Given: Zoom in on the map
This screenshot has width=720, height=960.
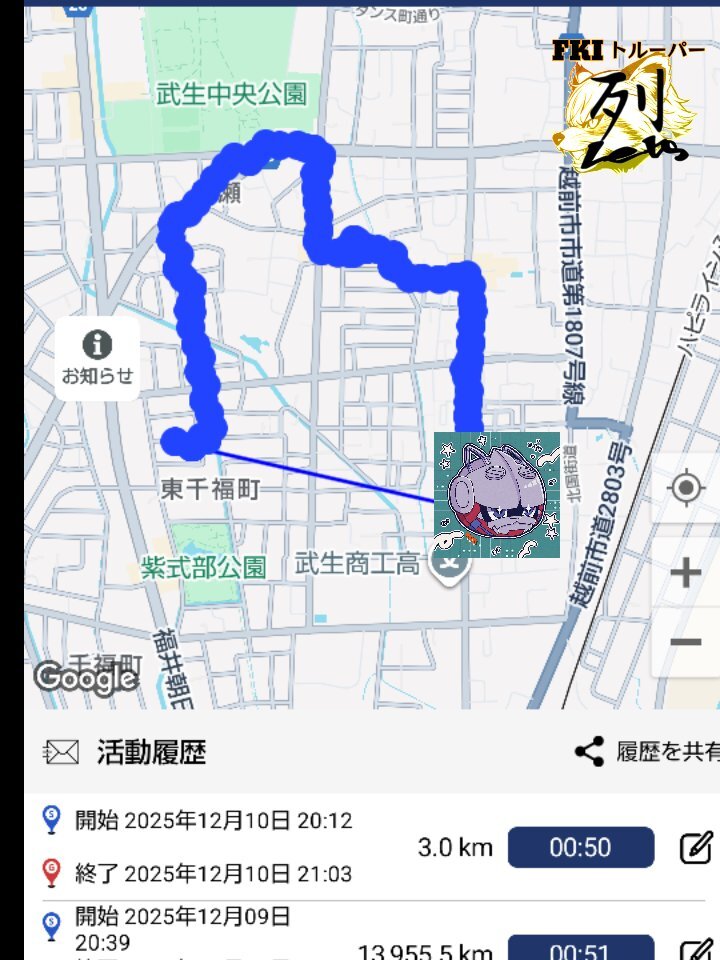Looking at the screenshot, I should coord(685,573).
